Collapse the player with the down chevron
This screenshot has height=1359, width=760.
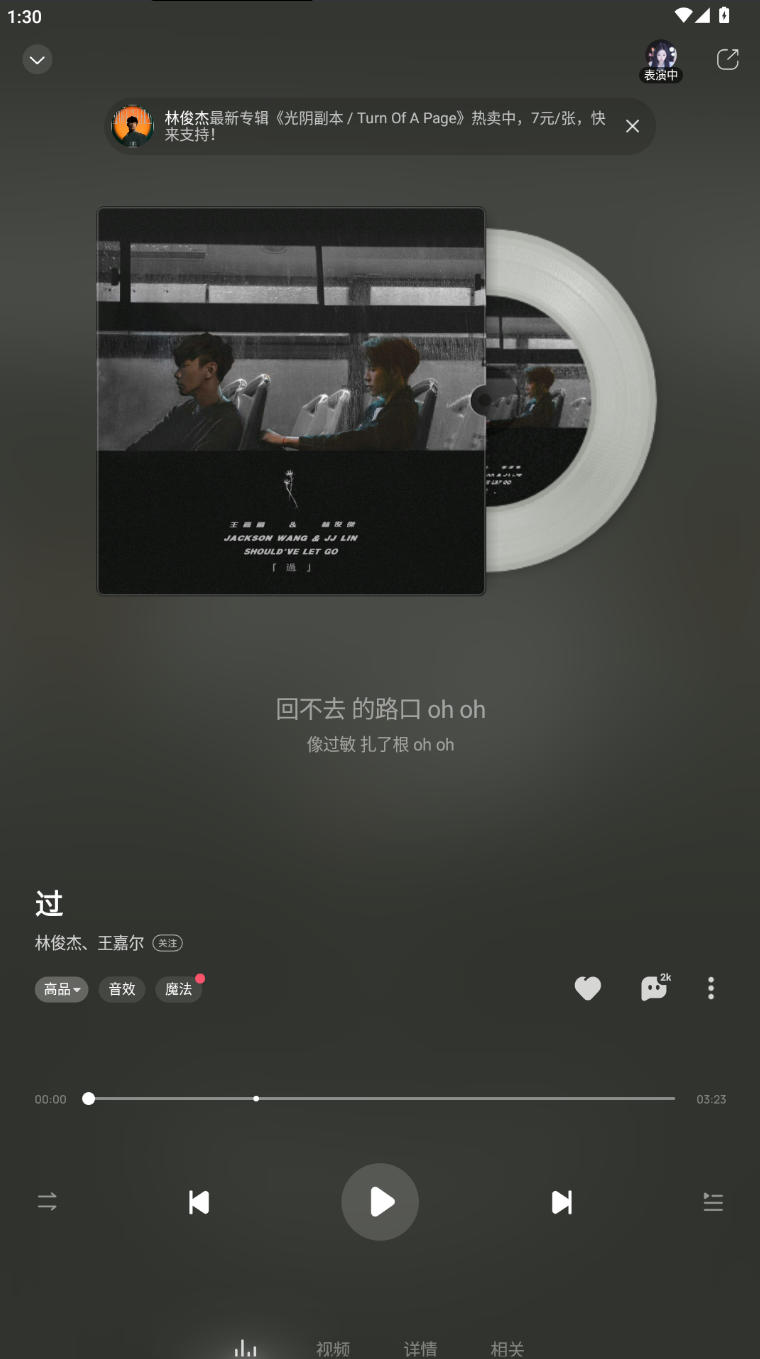37,60
